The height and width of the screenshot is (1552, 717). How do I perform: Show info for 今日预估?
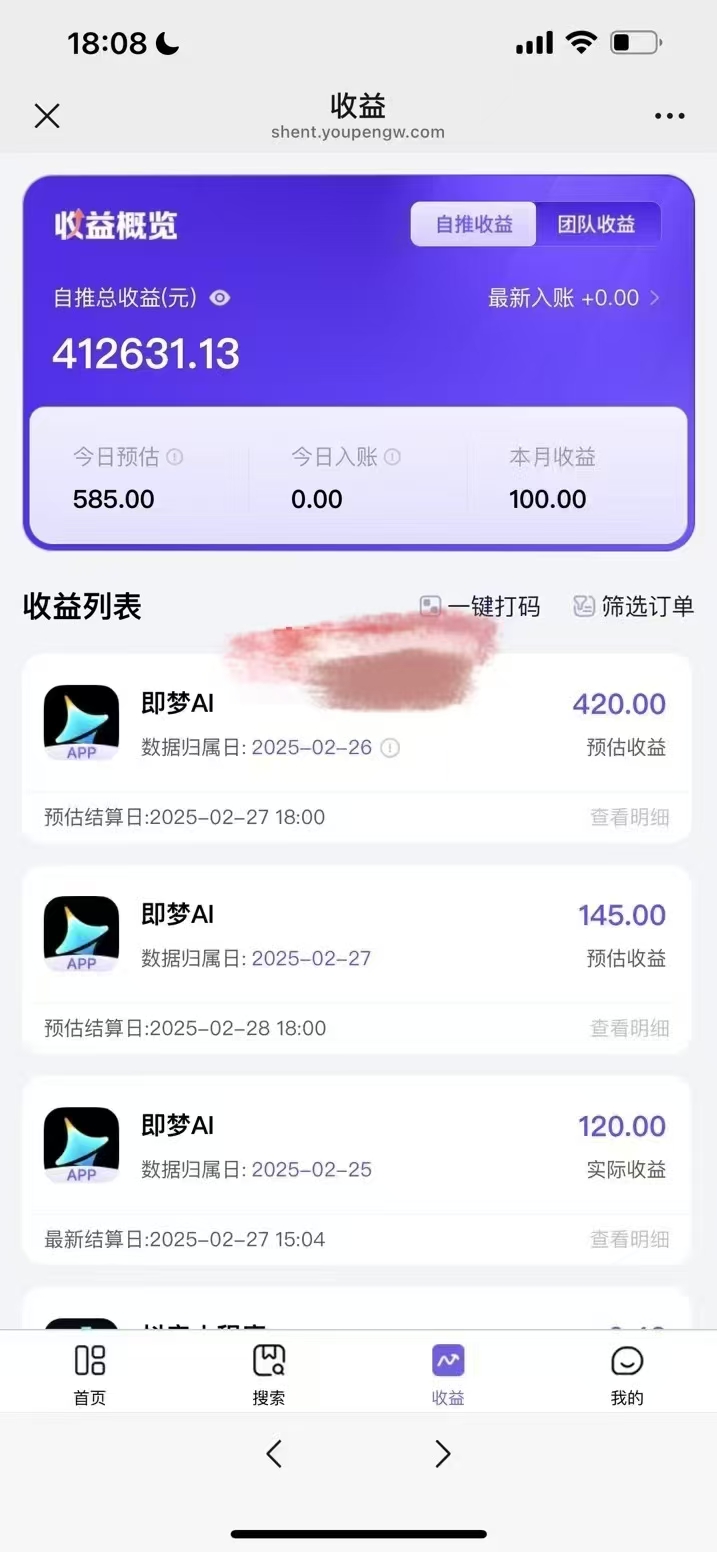coord(175,457)
